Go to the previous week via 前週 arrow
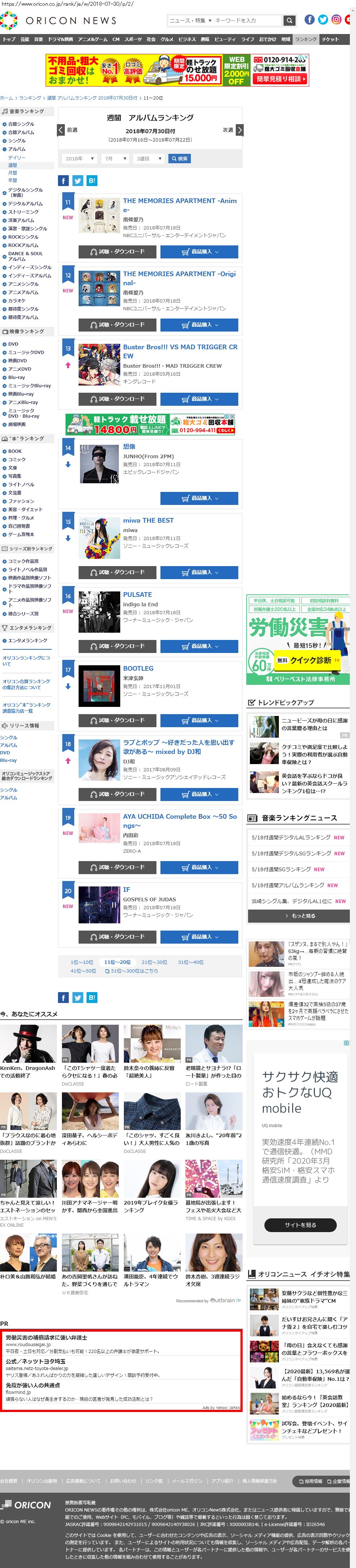Screen dimensions: 356x1568 61,130
